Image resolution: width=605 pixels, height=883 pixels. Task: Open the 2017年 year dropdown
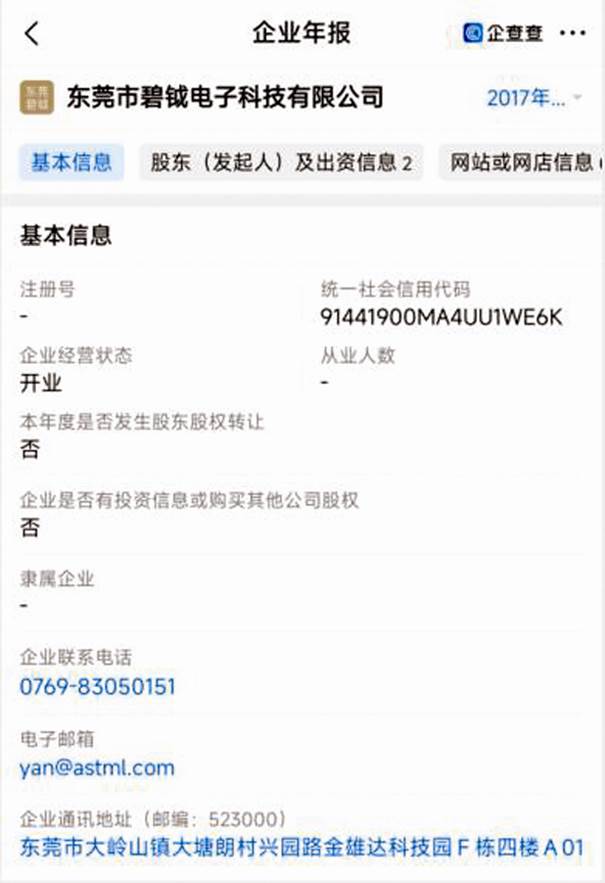[x=534, y=98]
